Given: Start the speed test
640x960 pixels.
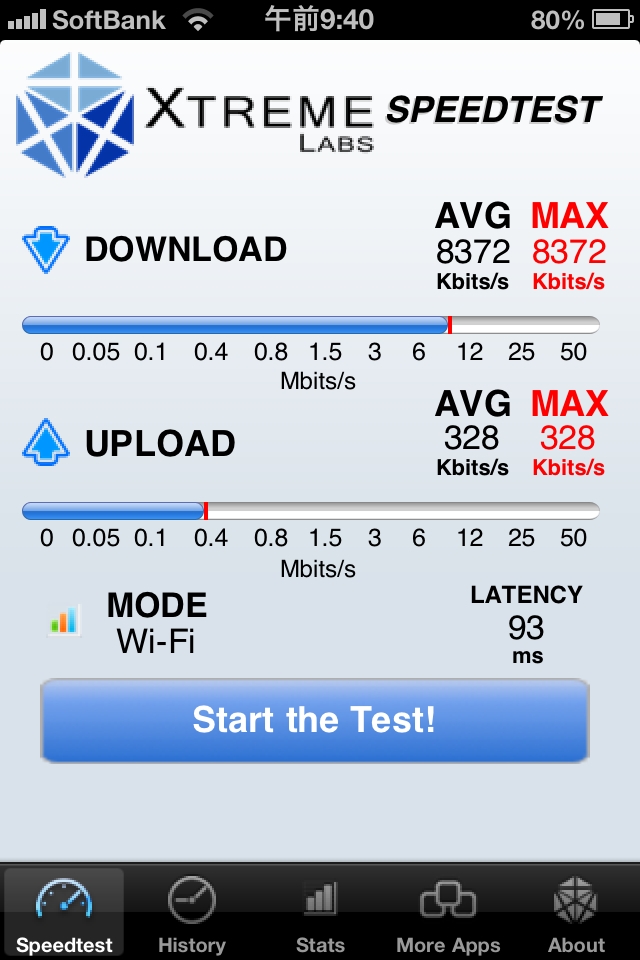Looking at the screenshot, I should 314,720.
